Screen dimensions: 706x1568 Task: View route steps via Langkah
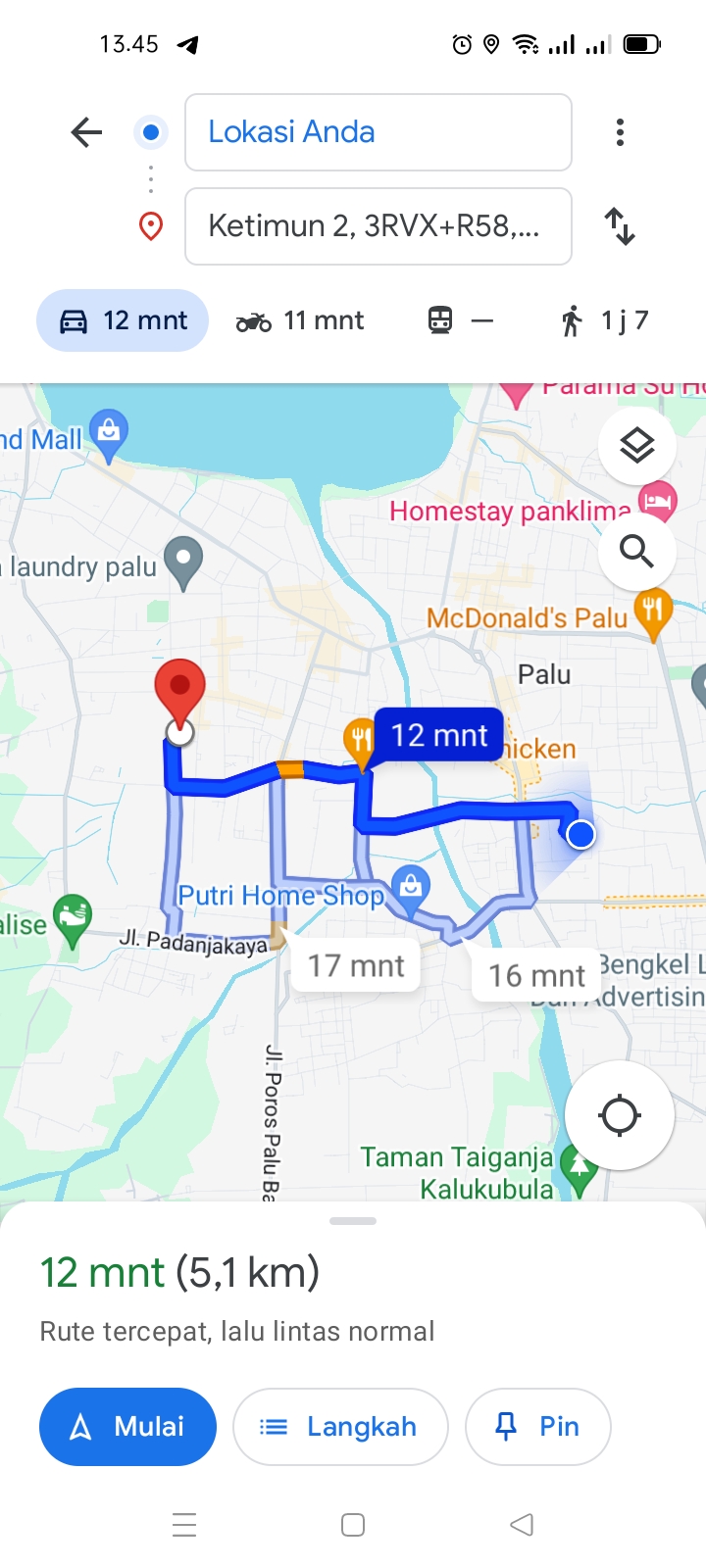(x=340, y=1427)
